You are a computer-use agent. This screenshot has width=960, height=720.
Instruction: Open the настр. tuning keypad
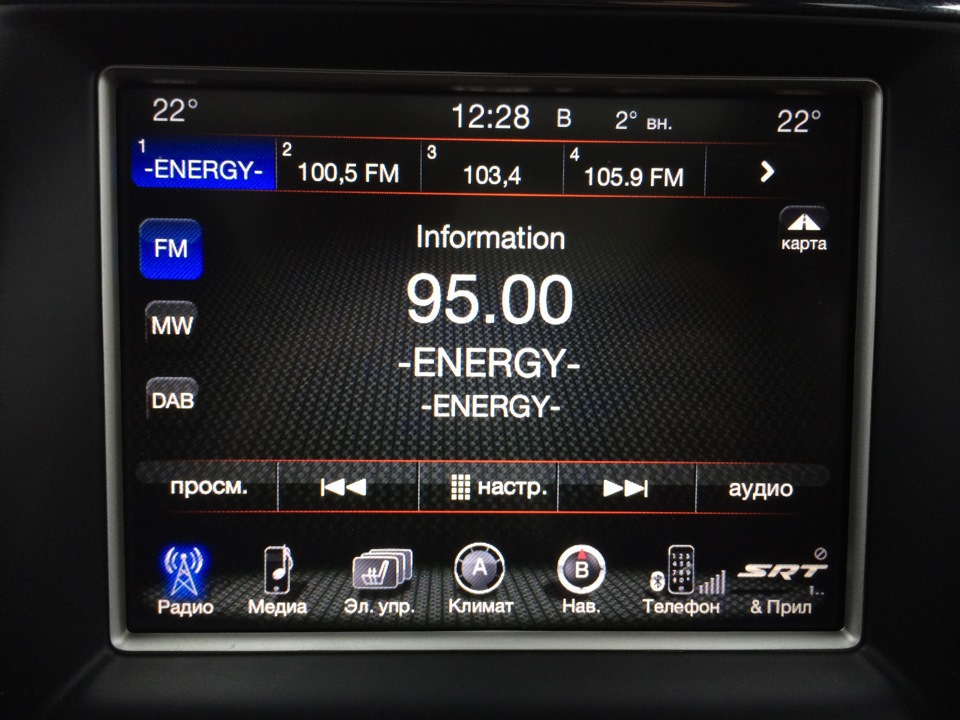tap(488, 488)
